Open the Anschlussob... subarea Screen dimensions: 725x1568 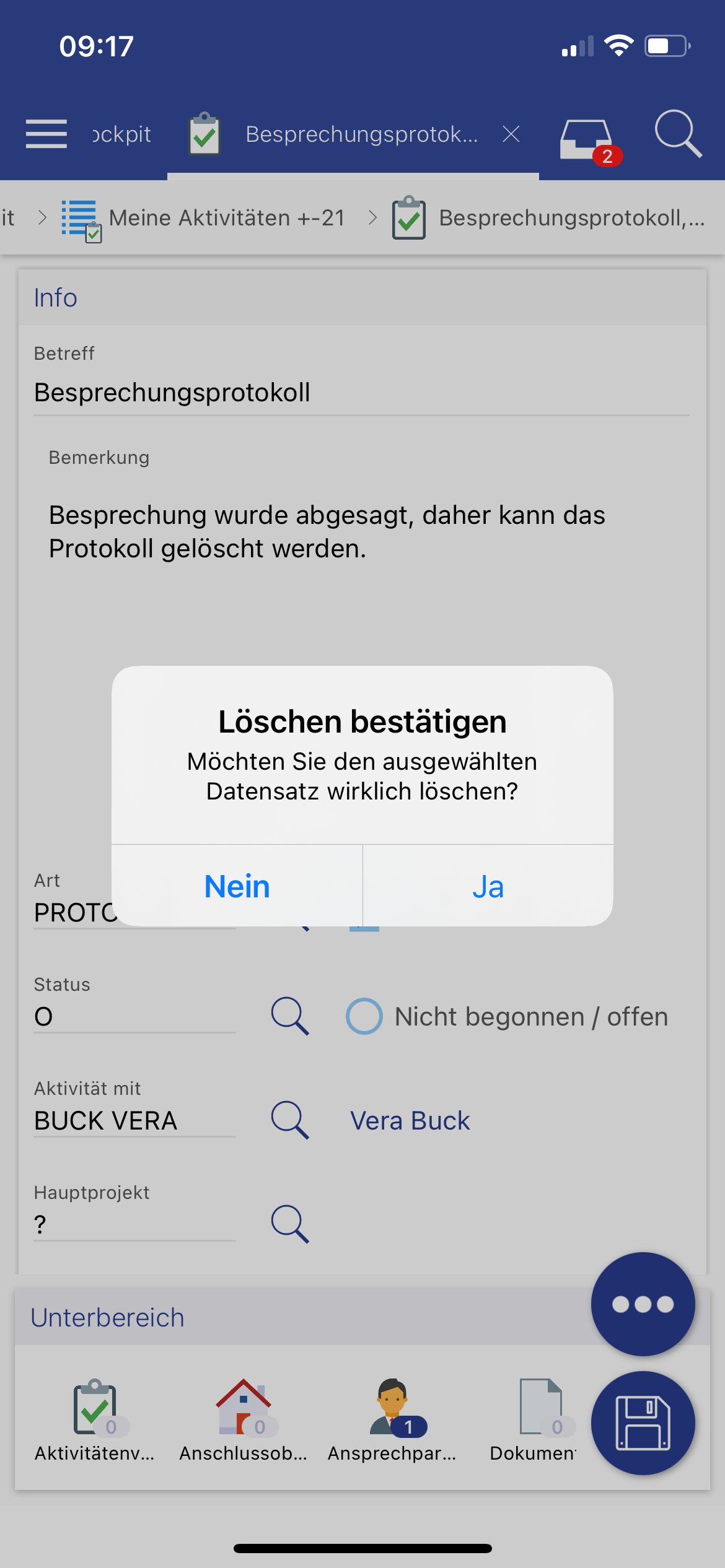coord(244,1419)
